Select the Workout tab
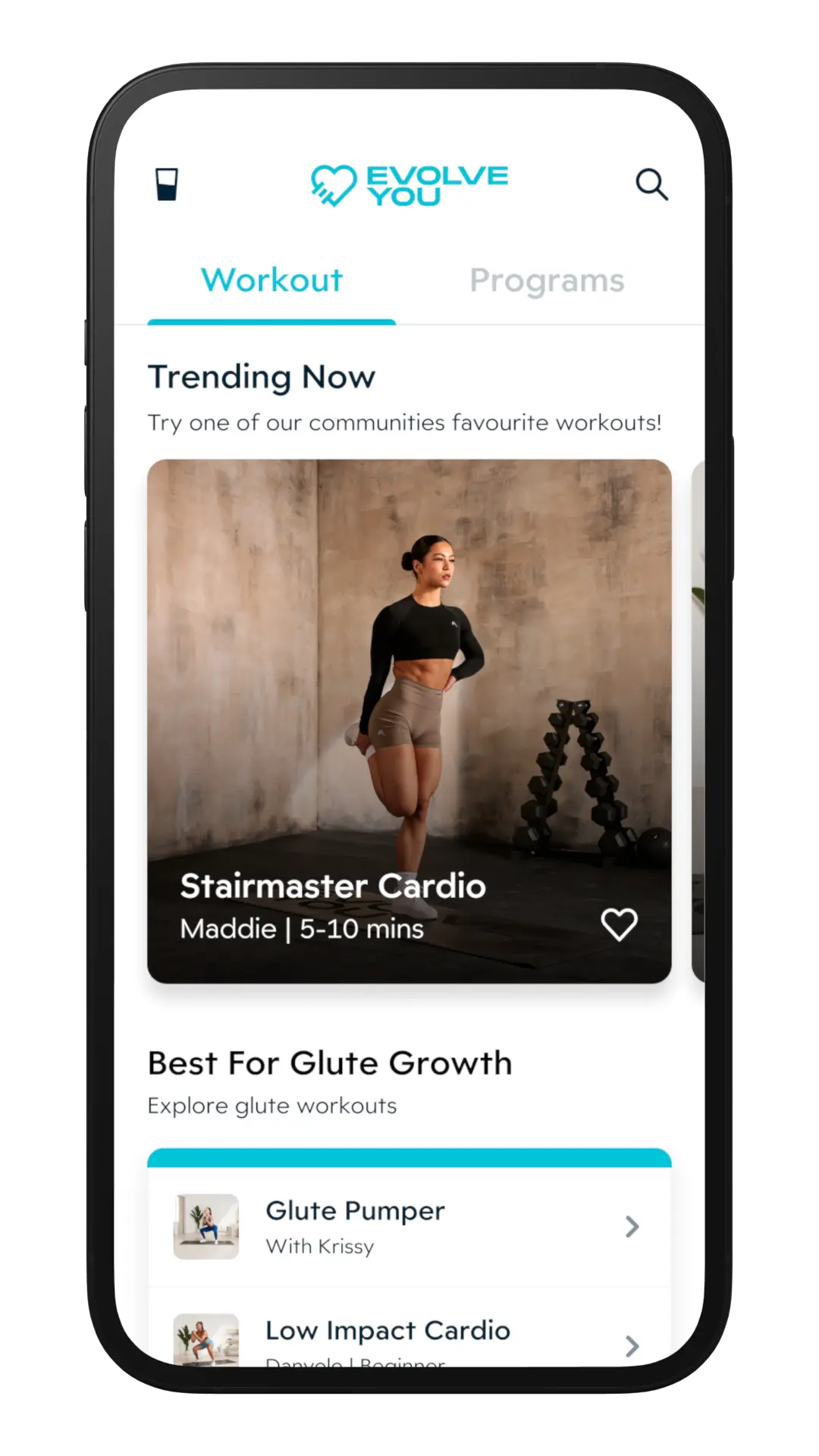The height and width of the screenshot is (1456, 819). pos(271,281)
